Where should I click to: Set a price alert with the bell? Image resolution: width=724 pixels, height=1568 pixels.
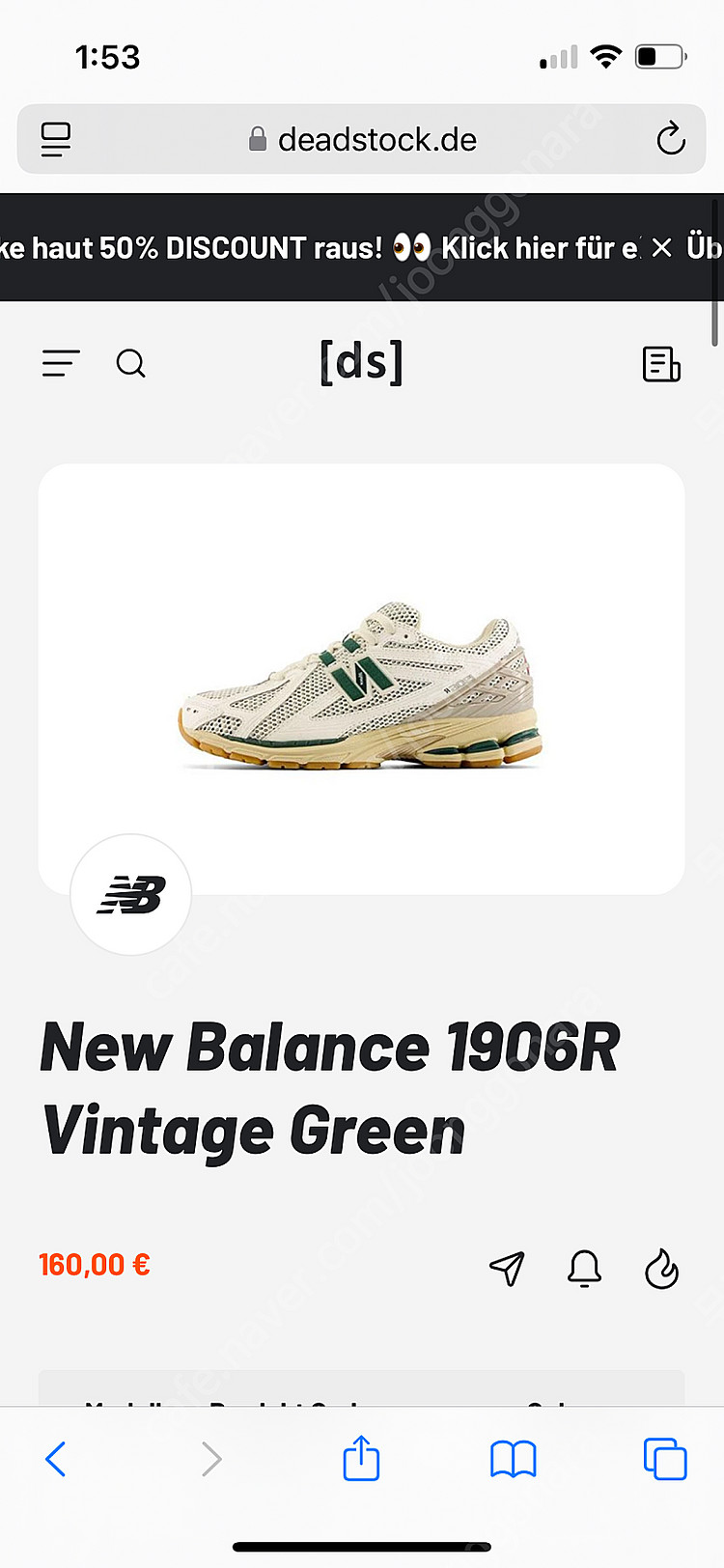tap(584, 1268)
